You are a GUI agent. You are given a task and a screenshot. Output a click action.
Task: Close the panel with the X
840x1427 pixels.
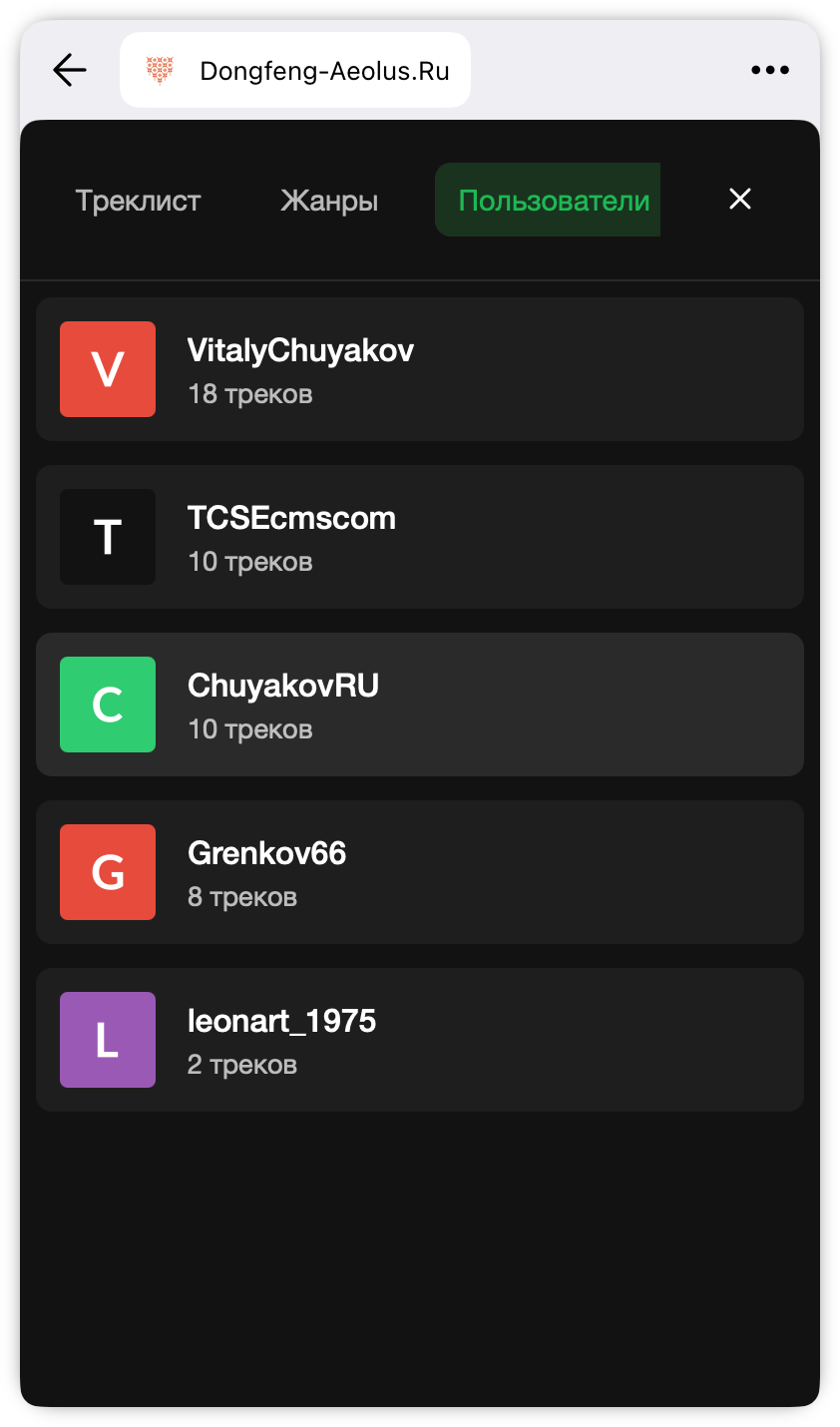coord(740,200)
